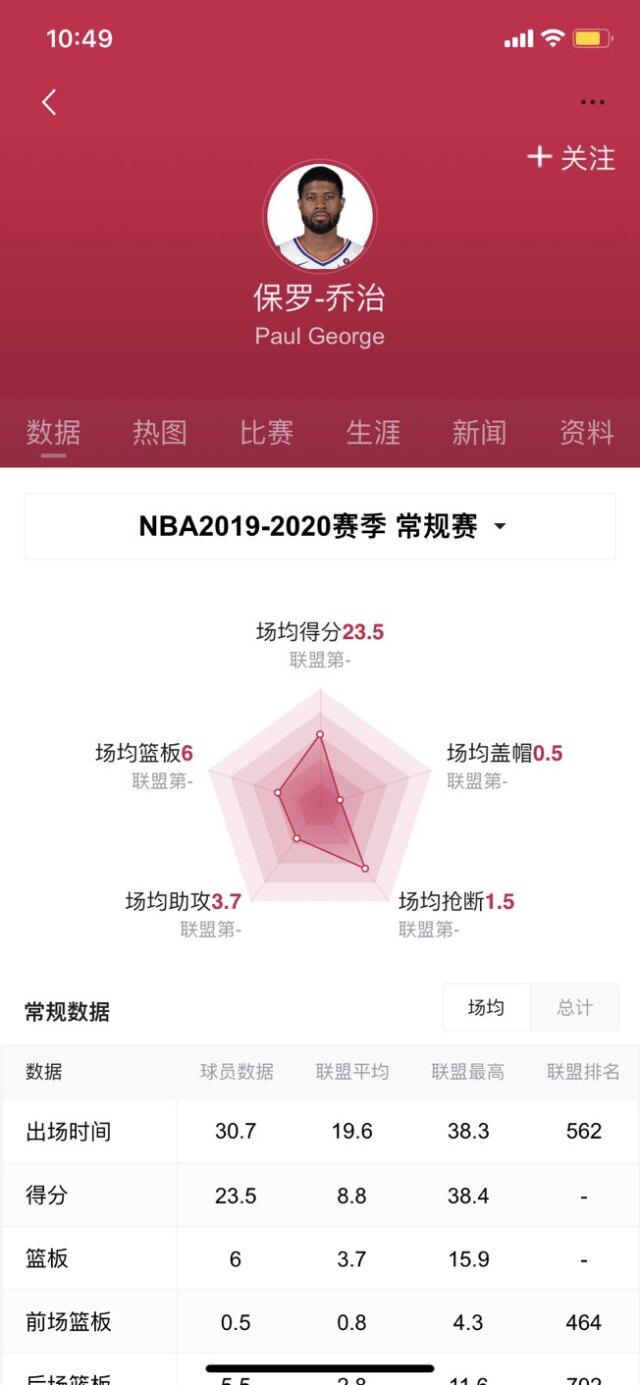The width and height of the screenshot is (640, 1385).
Task: Switch to the 比赛 tab
Action: point(266,432)
